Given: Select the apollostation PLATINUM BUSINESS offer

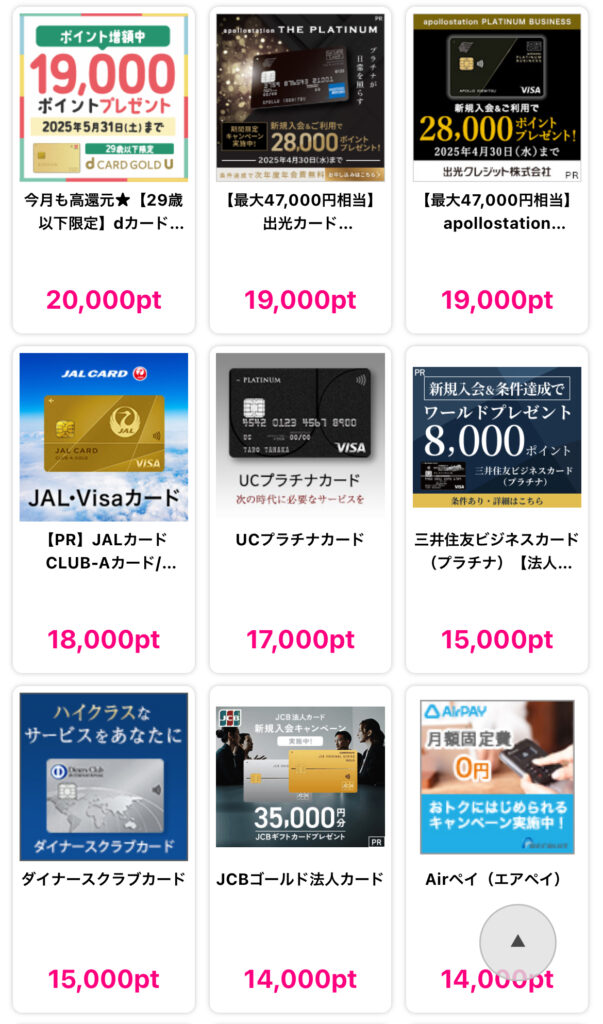Looking at the screenshot, I should click(x=497, y=170).
